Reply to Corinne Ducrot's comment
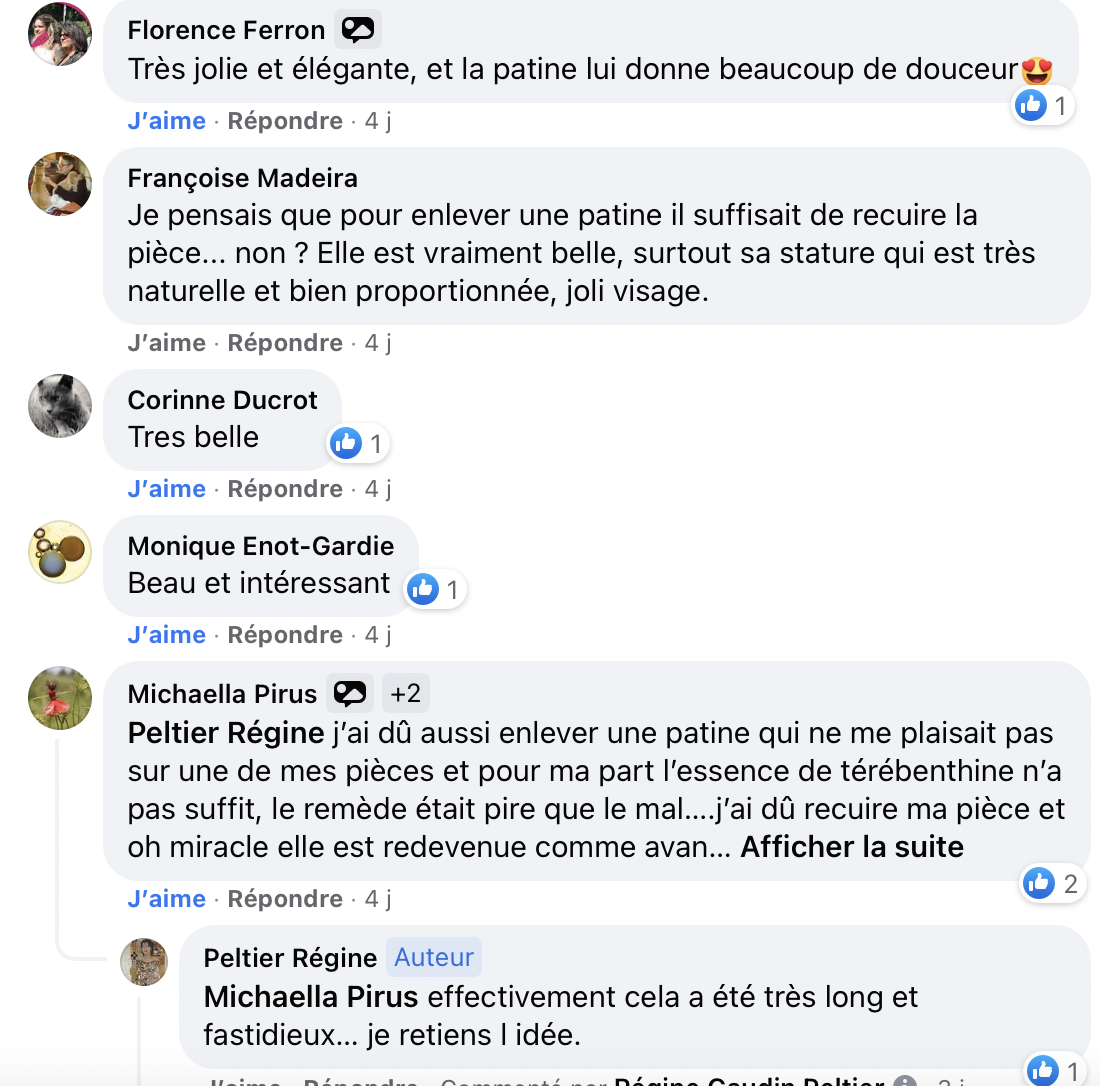Viewport: 1100px width, 1086px height. point(285,489)
